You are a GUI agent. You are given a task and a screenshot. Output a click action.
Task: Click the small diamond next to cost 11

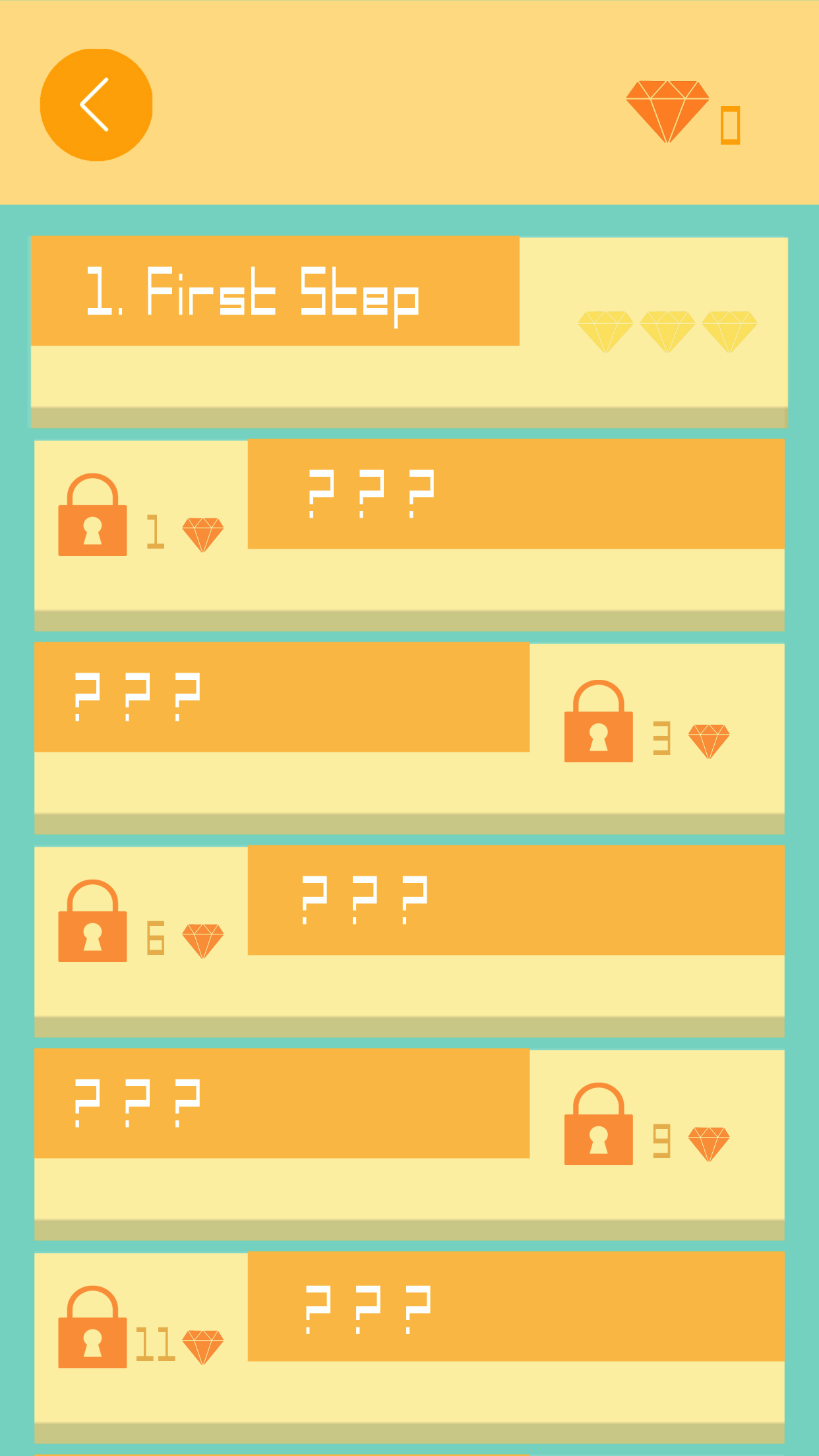tap(202, 1345)
